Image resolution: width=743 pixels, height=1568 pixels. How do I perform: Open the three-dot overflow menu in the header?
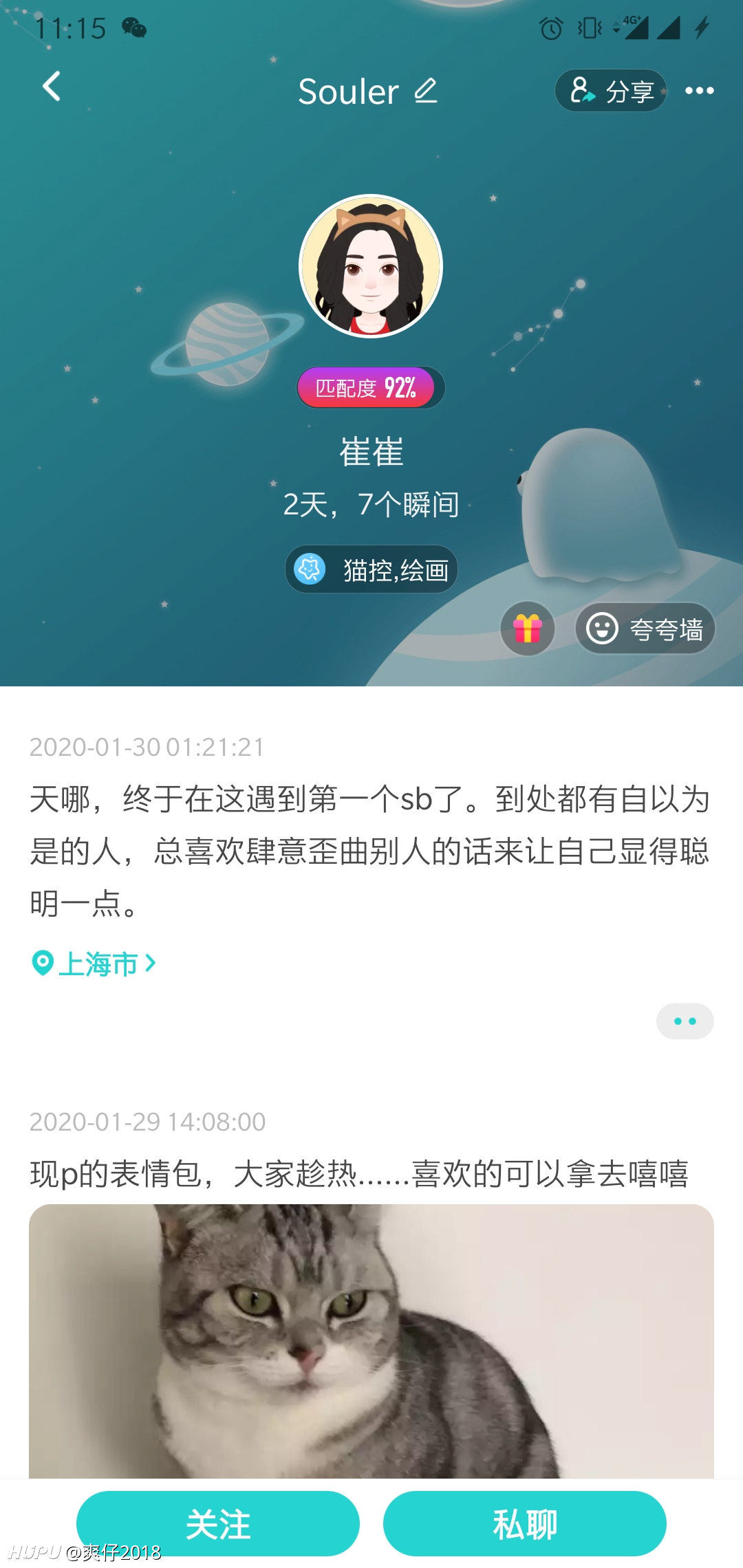(700, 91)
